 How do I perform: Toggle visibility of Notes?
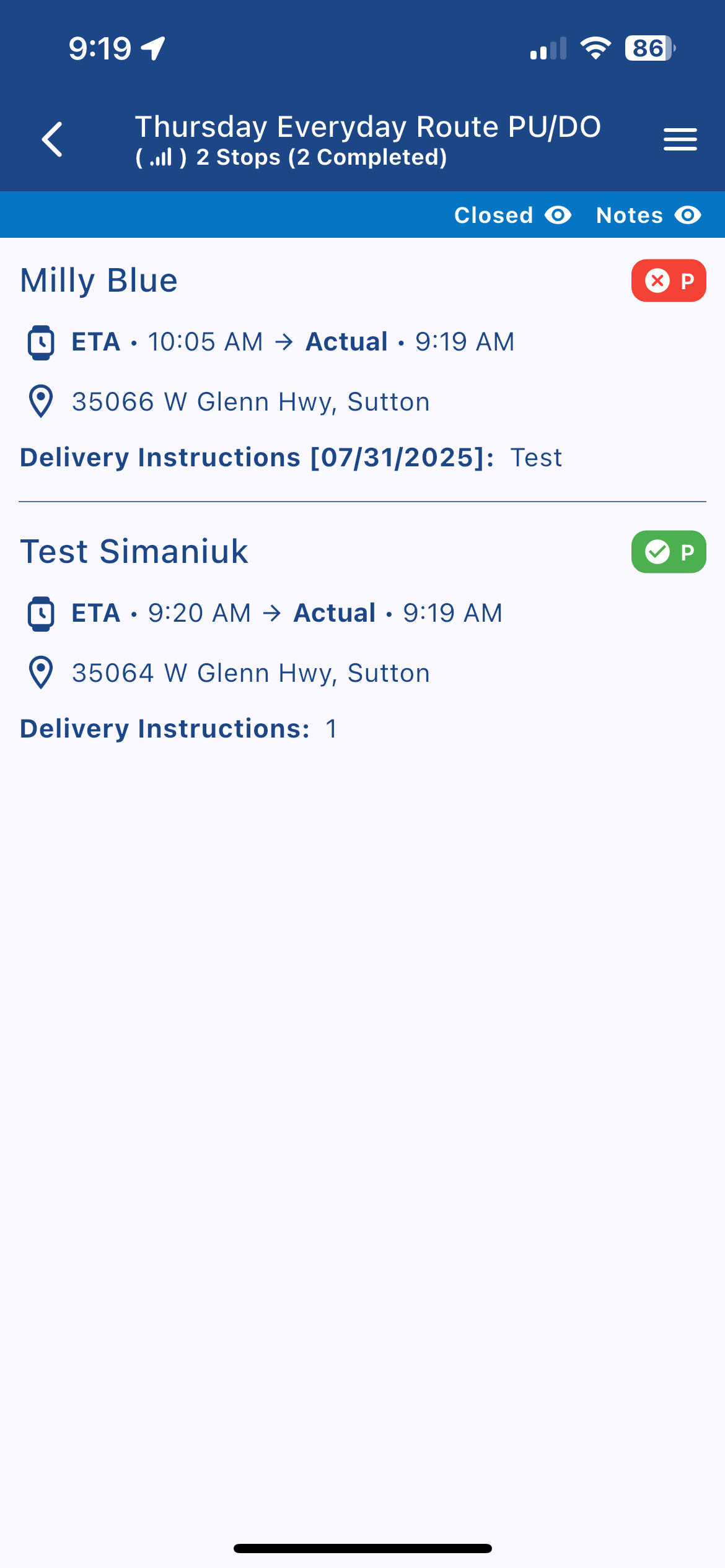(648, 216)
